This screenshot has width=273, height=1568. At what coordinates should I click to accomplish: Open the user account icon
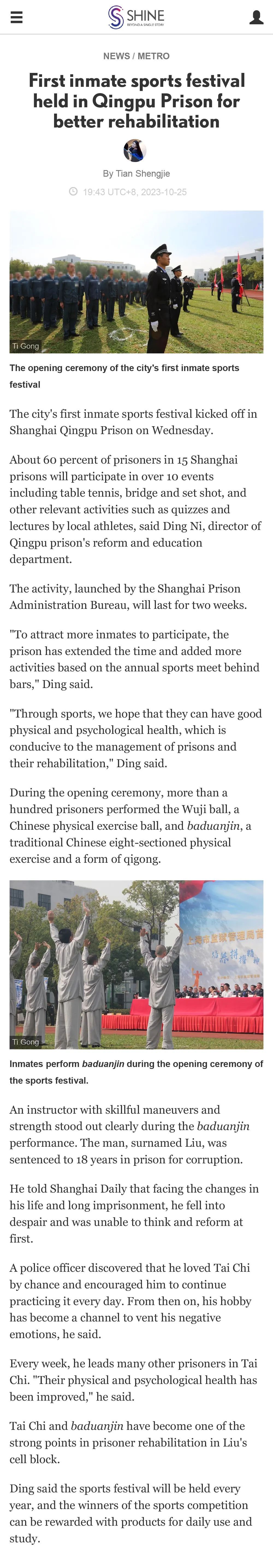(256, 17)
